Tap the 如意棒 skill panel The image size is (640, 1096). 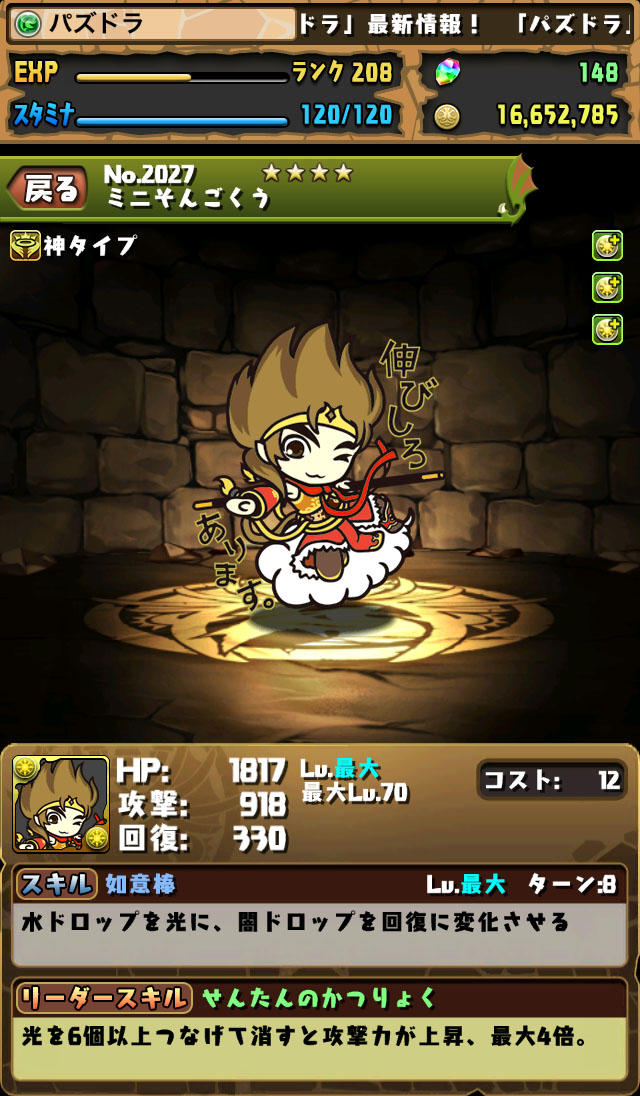[x=320, y=917]
